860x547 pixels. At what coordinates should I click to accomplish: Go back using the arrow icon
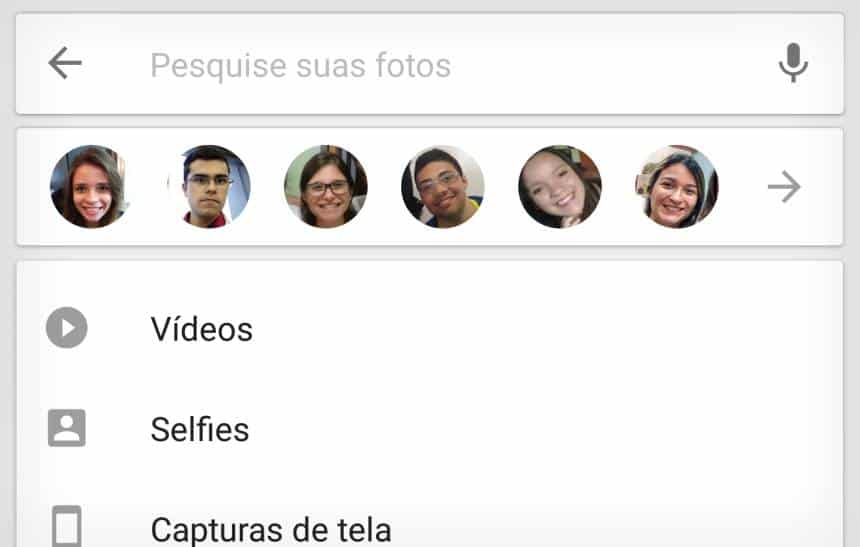pos(65,65)
